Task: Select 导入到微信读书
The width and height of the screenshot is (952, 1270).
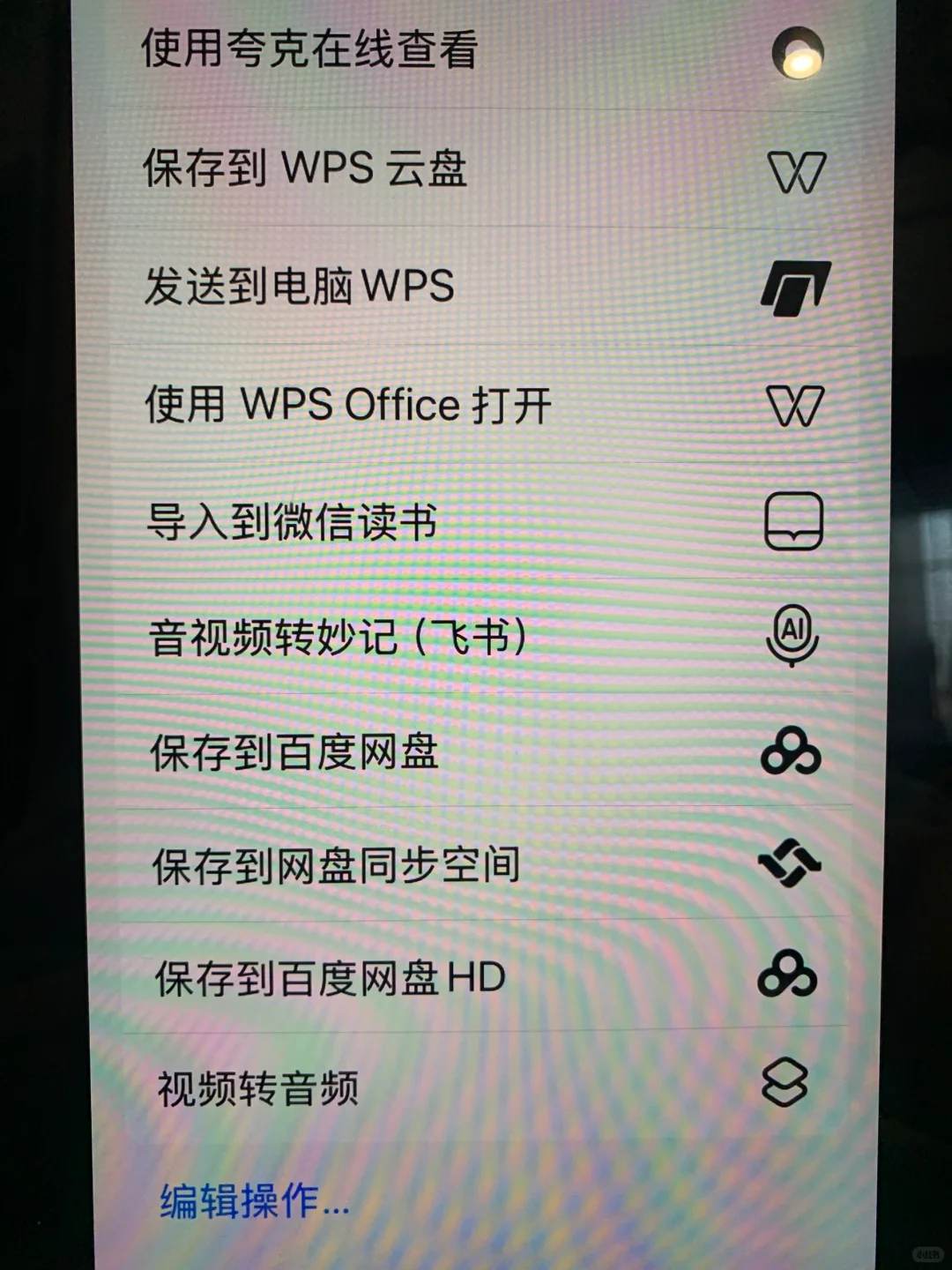Action: (292, 521)
